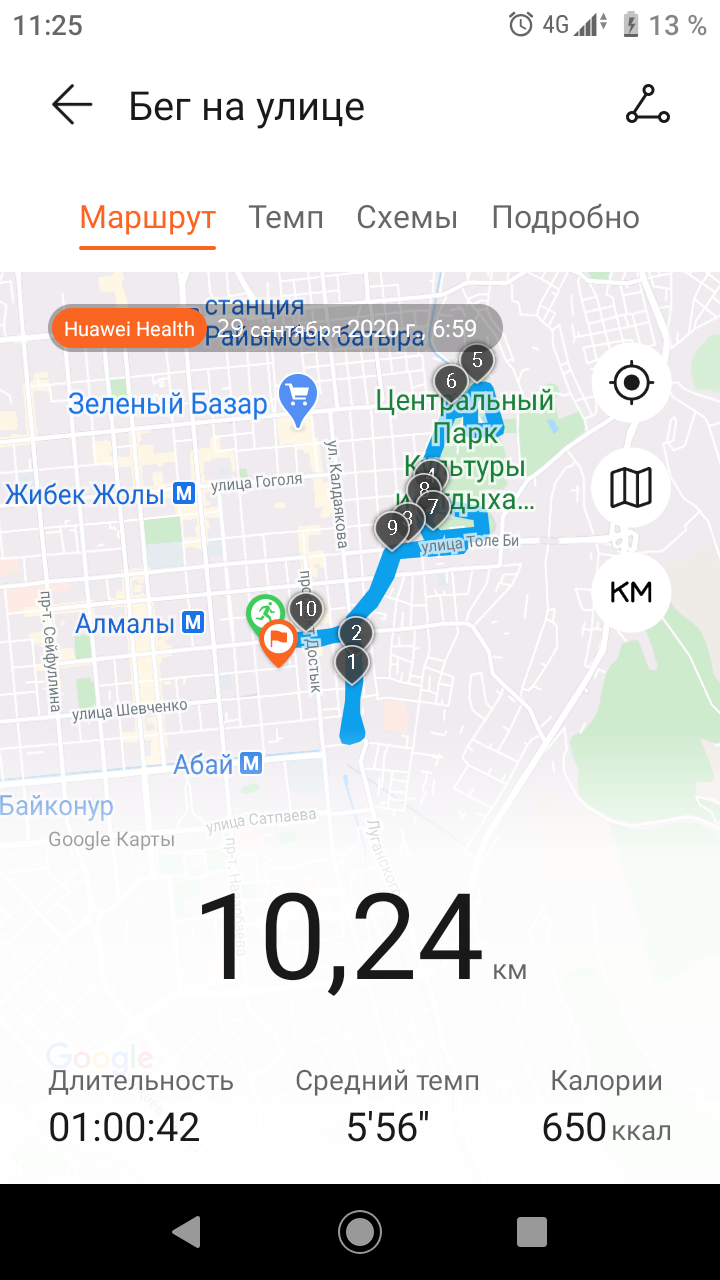Center the map on the route
The image size is (720, 1280).
pos(631,382)
